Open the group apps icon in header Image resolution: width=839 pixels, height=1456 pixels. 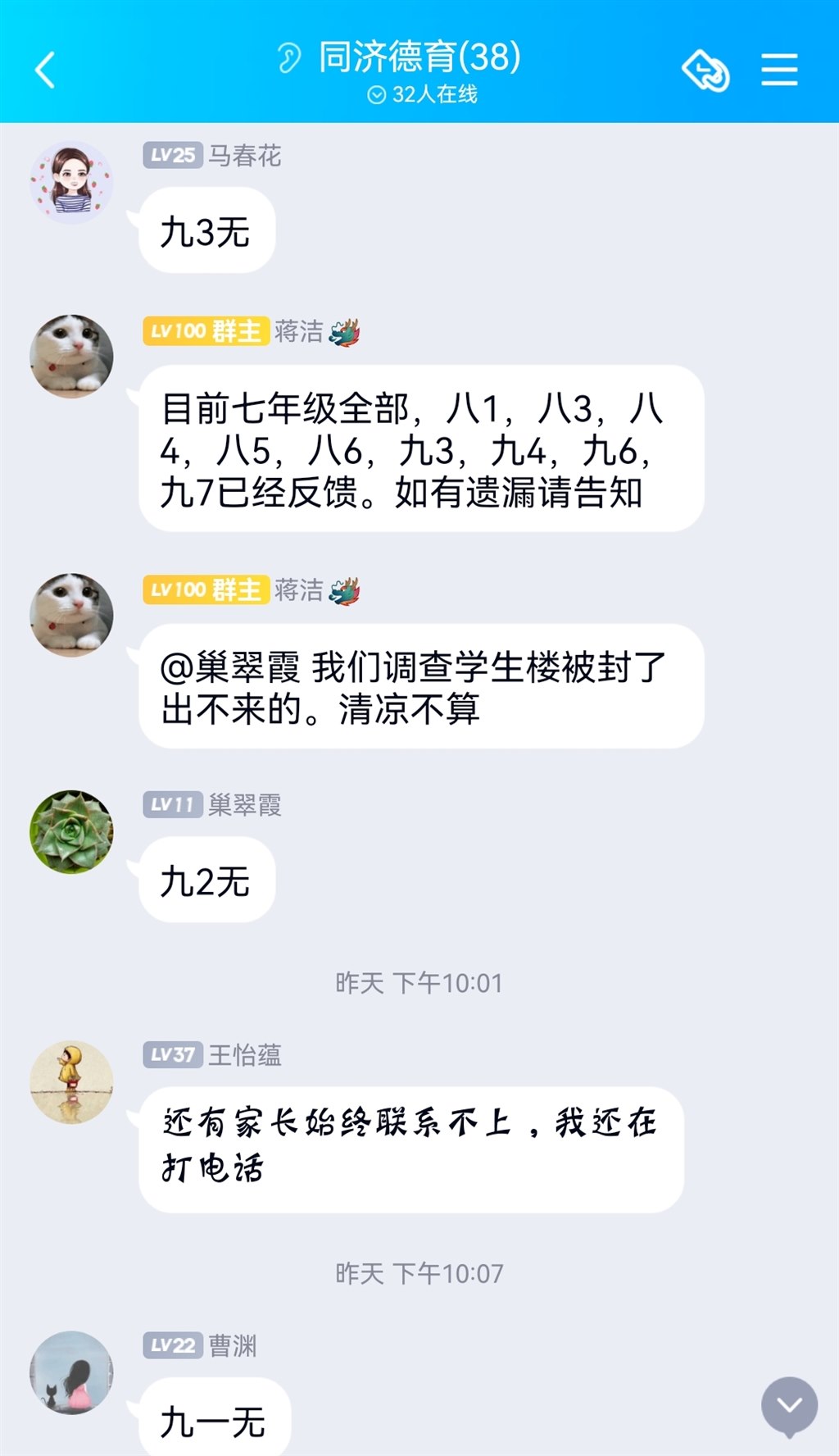coord(705,70)
